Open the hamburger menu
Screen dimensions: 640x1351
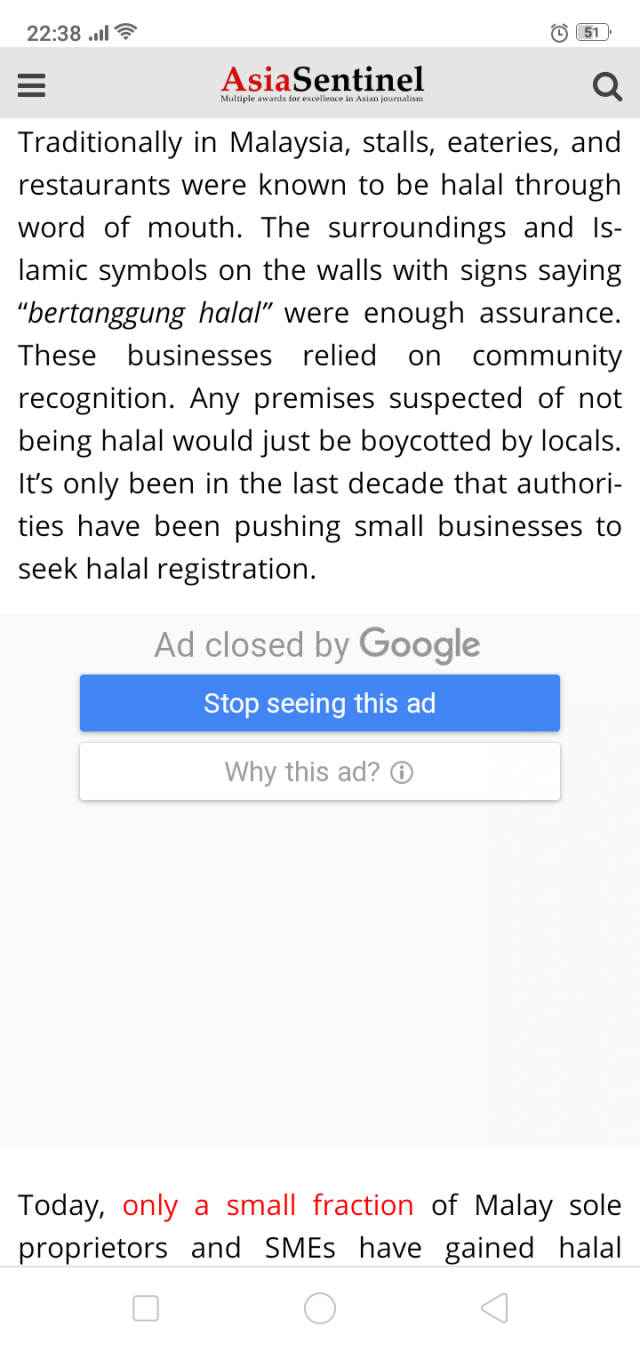[32, 86]
